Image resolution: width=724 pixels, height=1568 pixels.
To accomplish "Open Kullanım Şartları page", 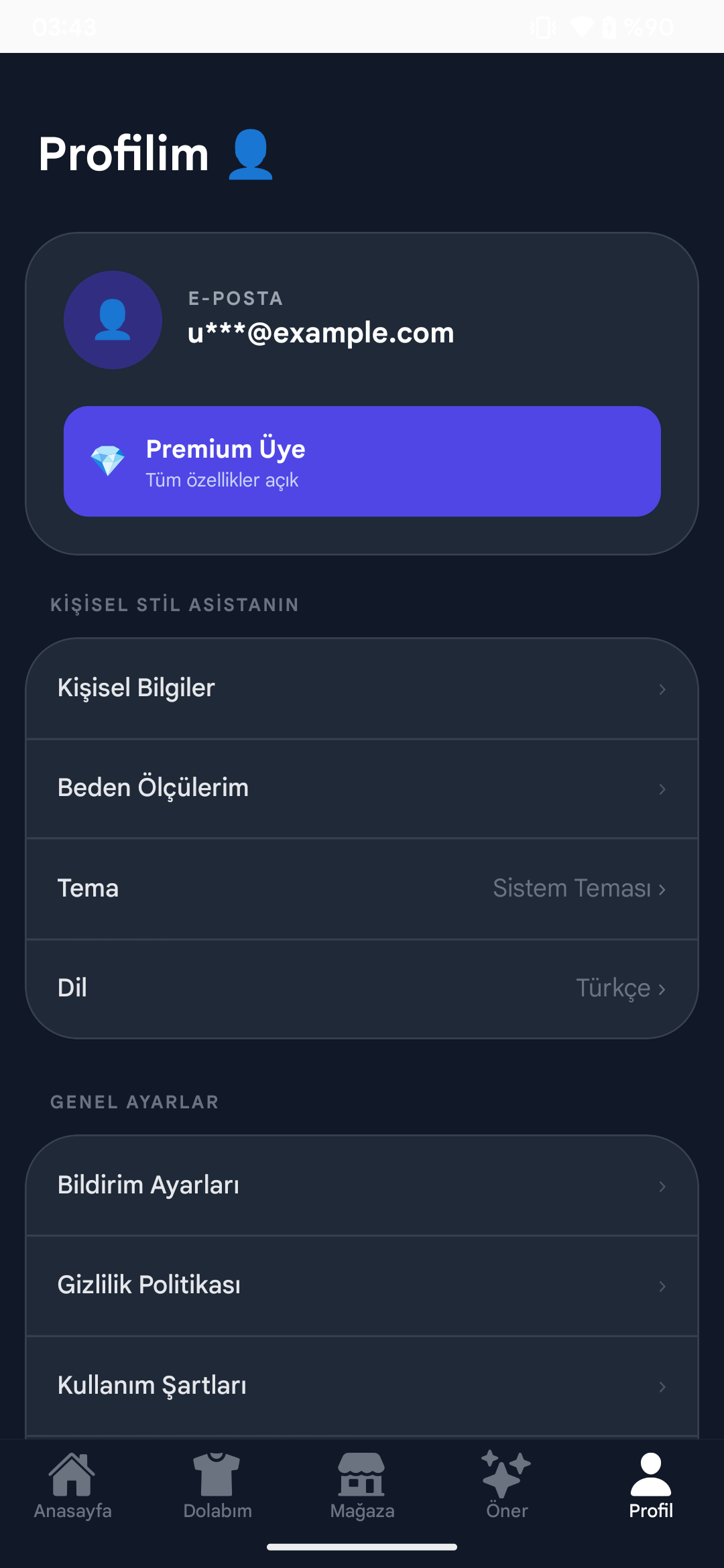I will pos(362,1384).
